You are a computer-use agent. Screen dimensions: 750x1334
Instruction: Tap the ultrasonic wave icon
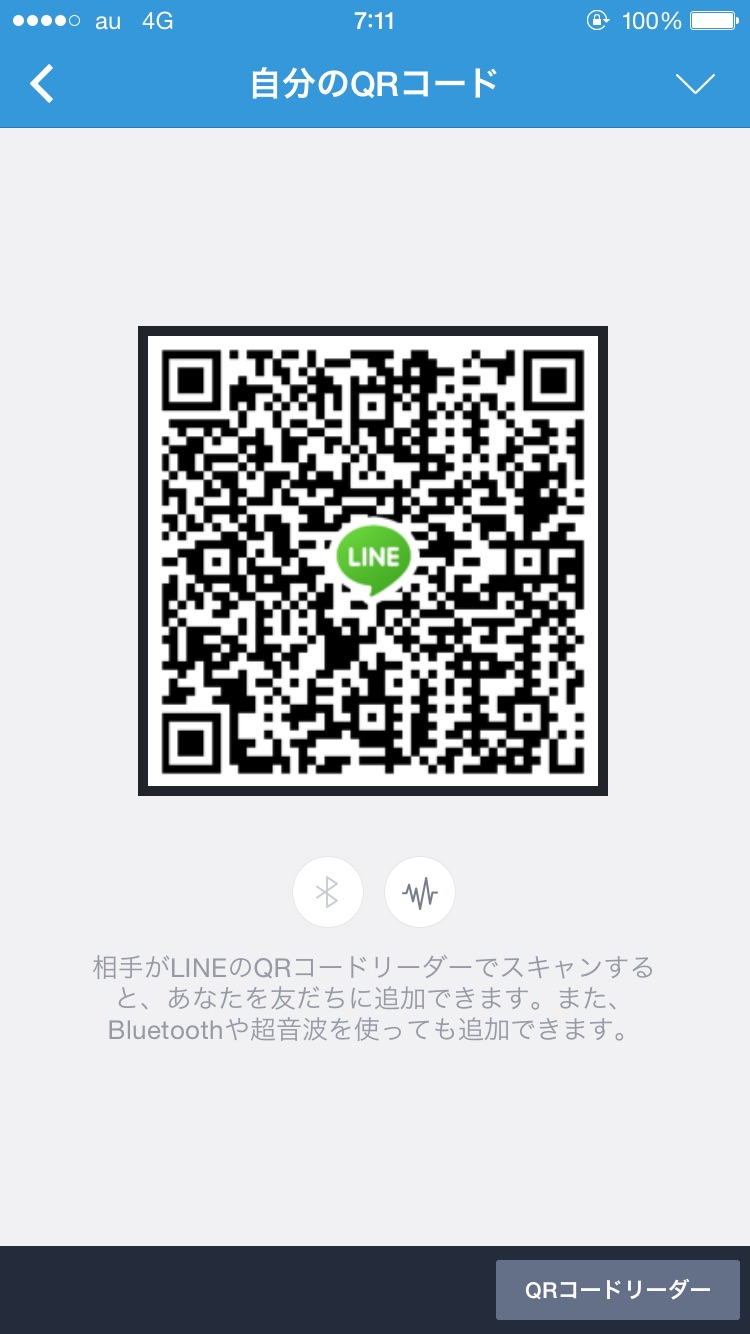pyautogui.click(x=420, y=892)
